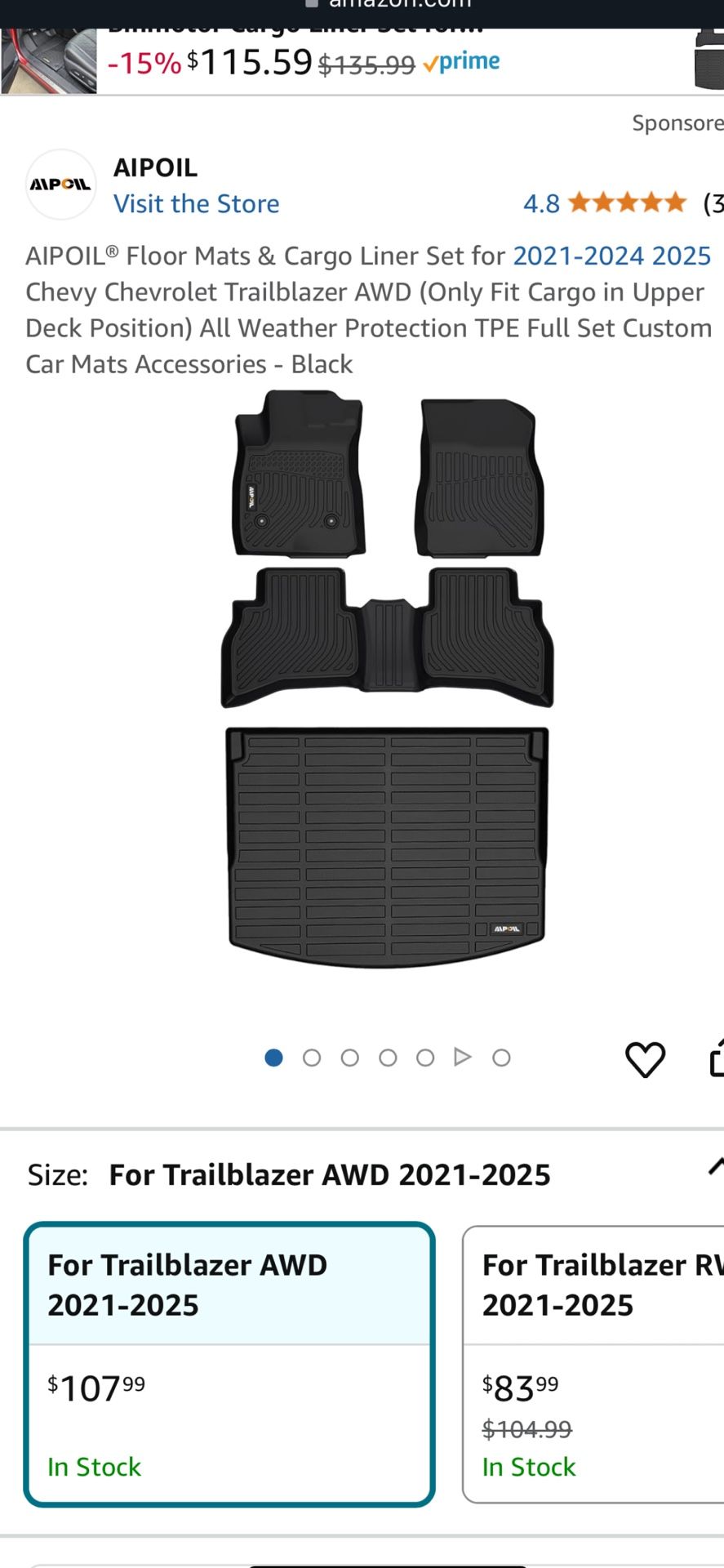Add product to wish list heart
This screenshot has width=724, height=1568.
click(x=645, y=1059)
